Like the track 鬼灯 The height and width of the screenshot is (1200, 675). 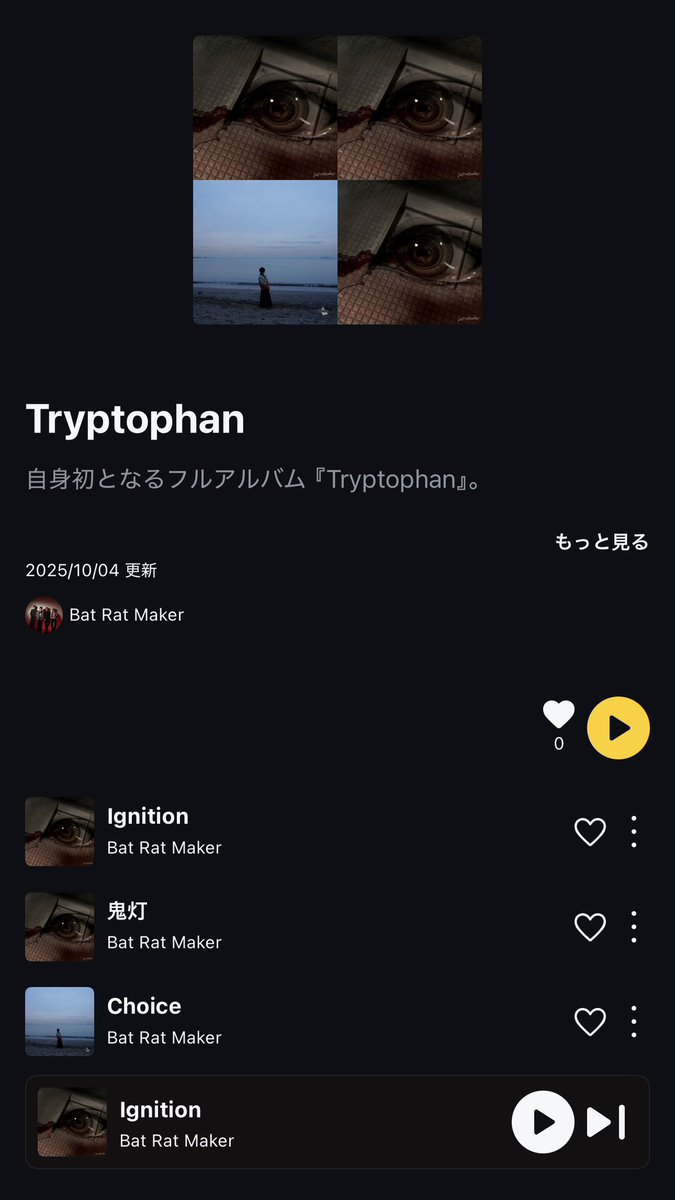coord(590,927)
